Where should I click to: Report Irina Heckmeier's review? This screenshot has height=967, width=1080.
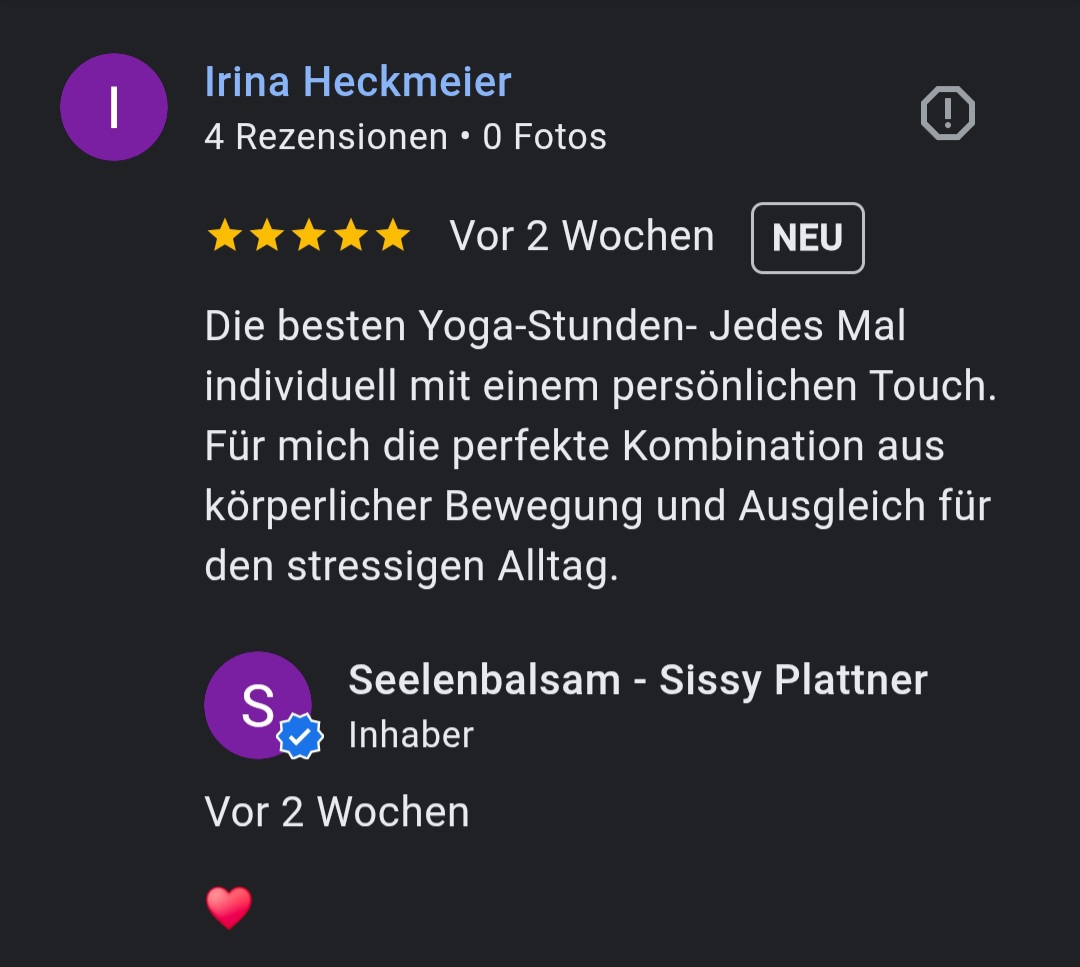click(947, 113)
